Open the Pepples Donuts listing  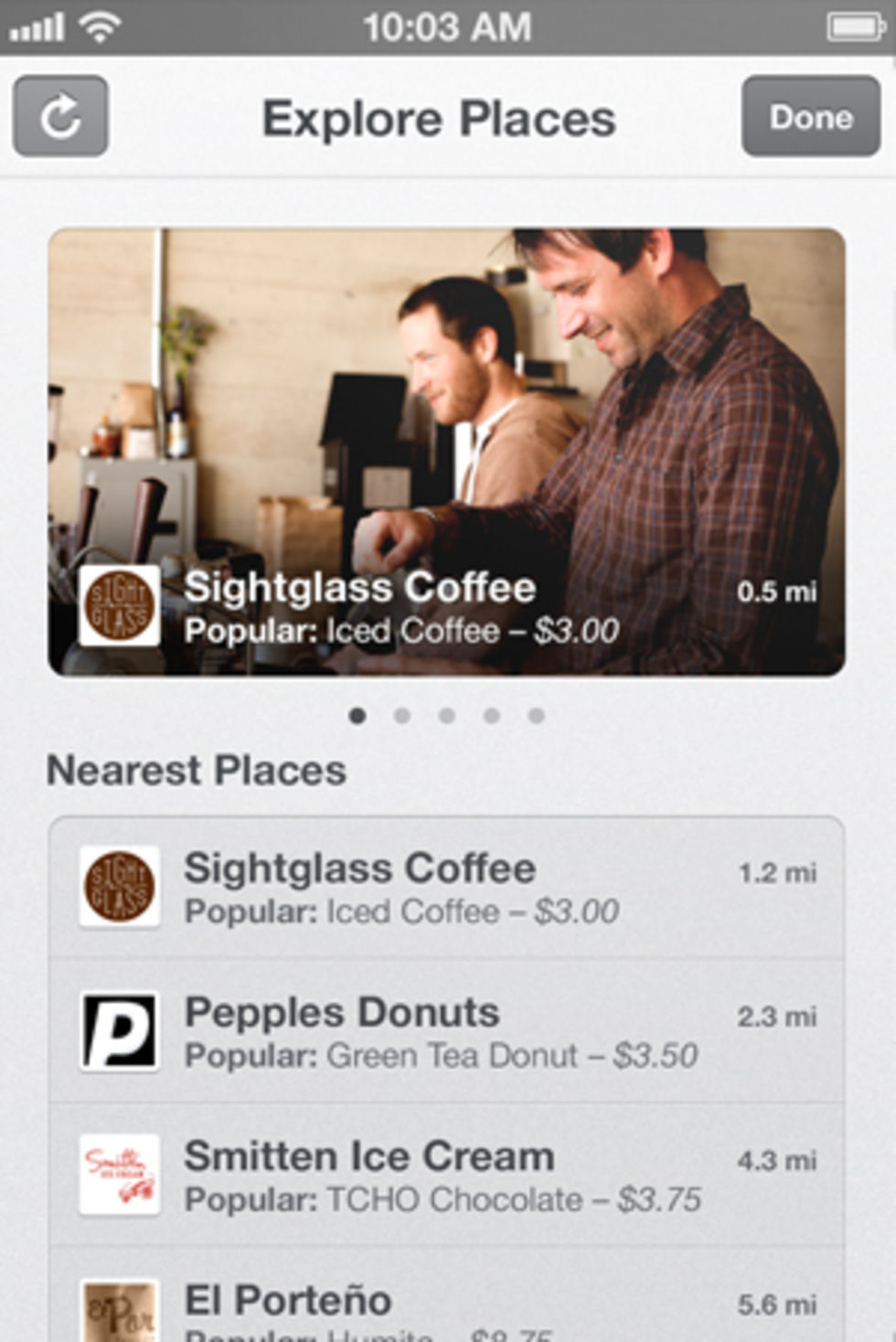click(x=446, y=1031)
